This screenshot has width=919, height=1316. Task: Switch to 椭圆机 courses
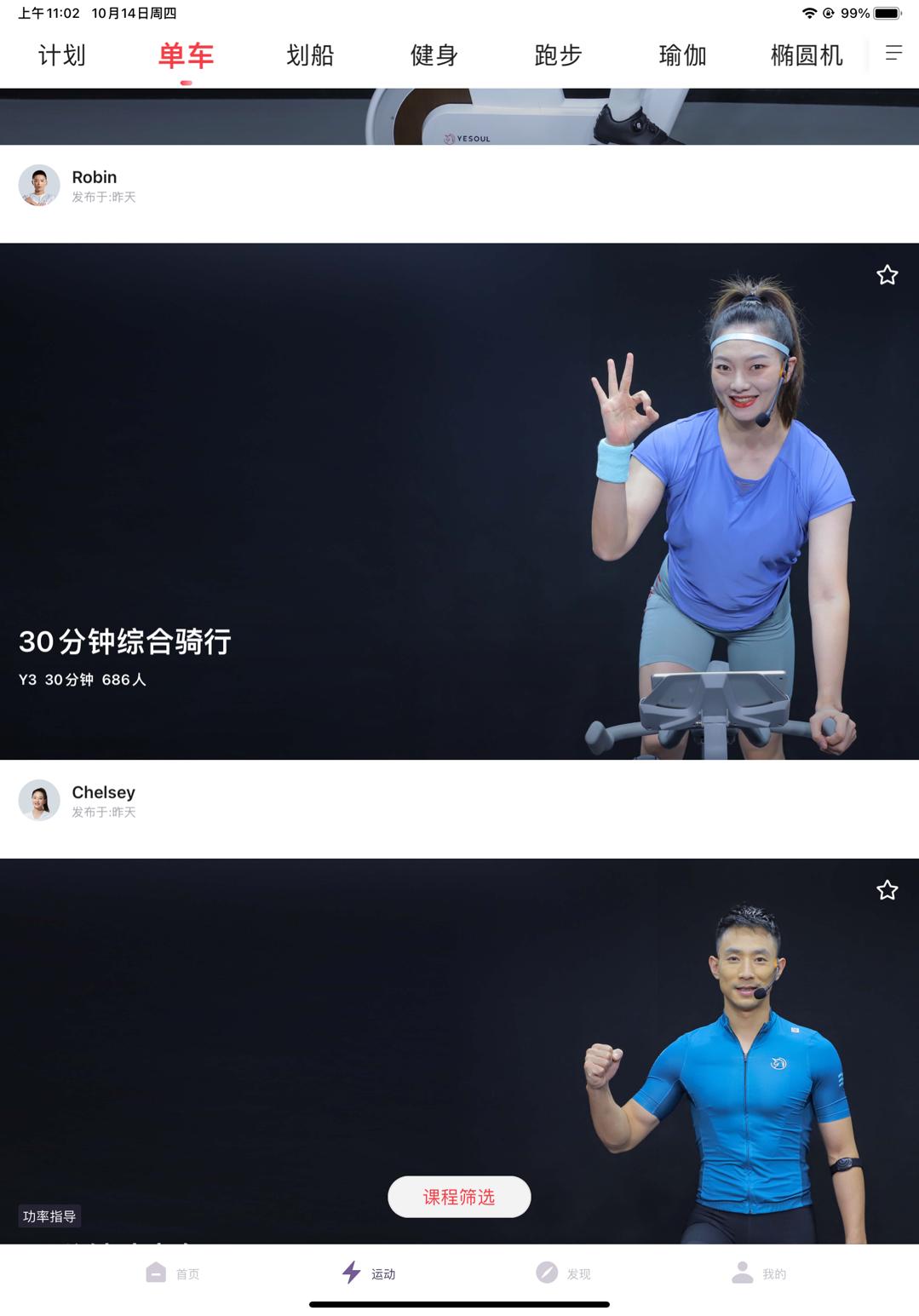click(x=804, y=55)
